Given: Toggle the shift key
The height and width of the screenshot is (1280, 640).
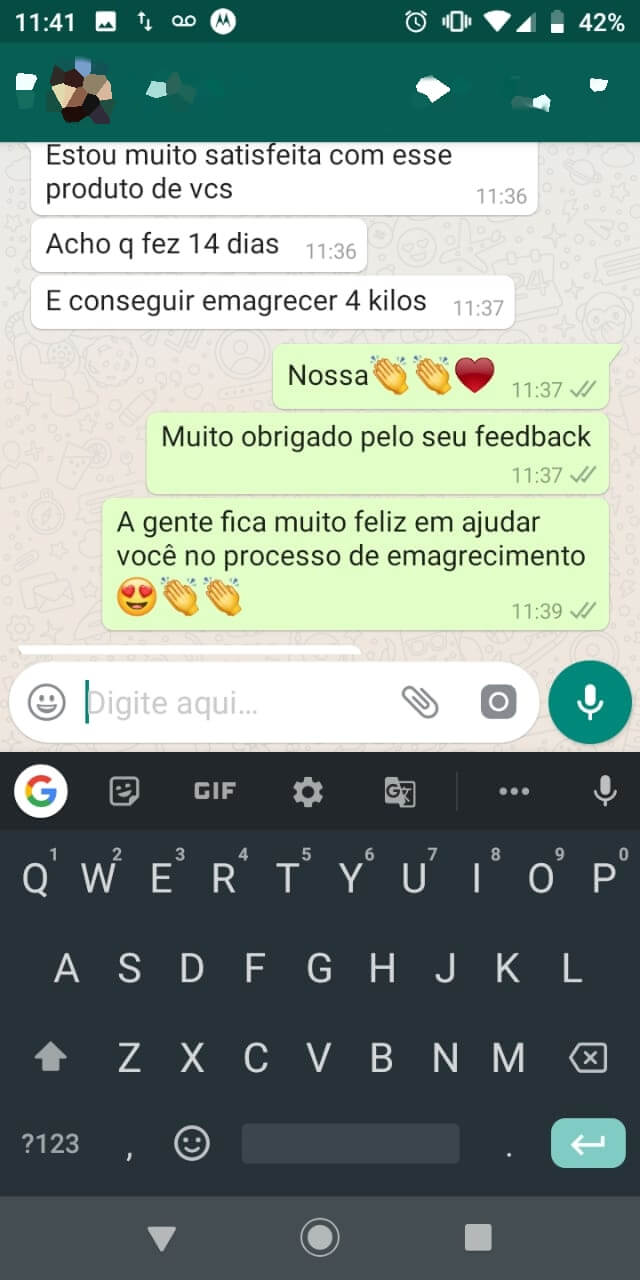Looking at the screenshot, I should click(x=50, y=1057).
